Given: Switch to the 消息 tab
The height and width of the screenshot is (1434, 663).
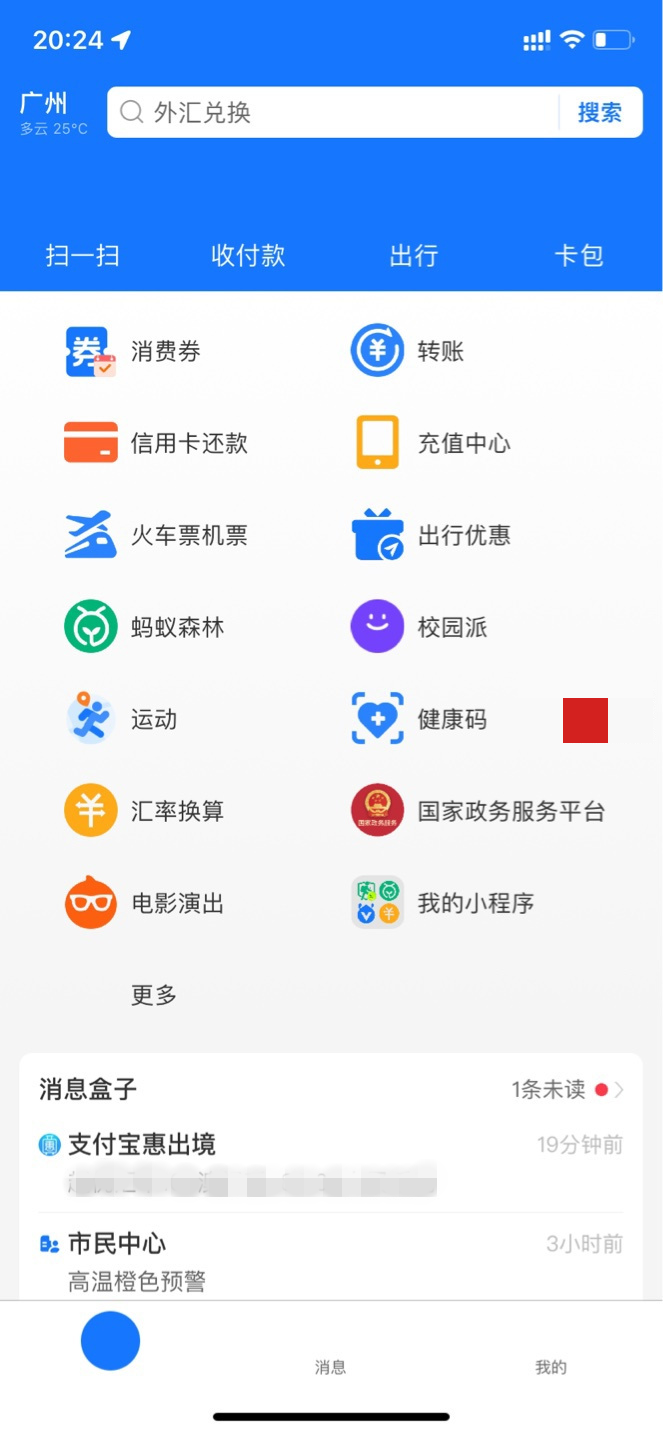Looking at the screenshot, I should [331, 1367].
